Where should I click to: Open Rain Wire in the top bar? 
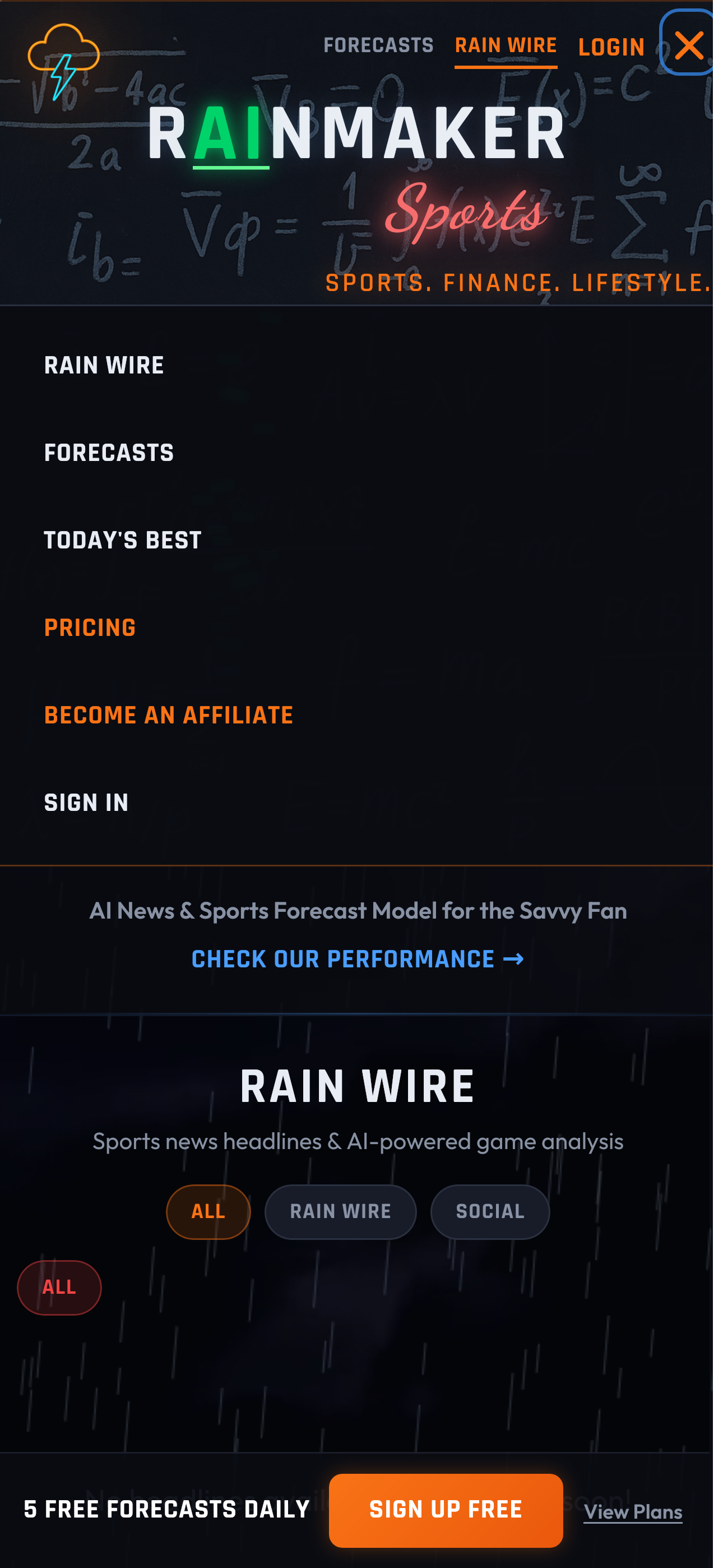tap(505, 45)
